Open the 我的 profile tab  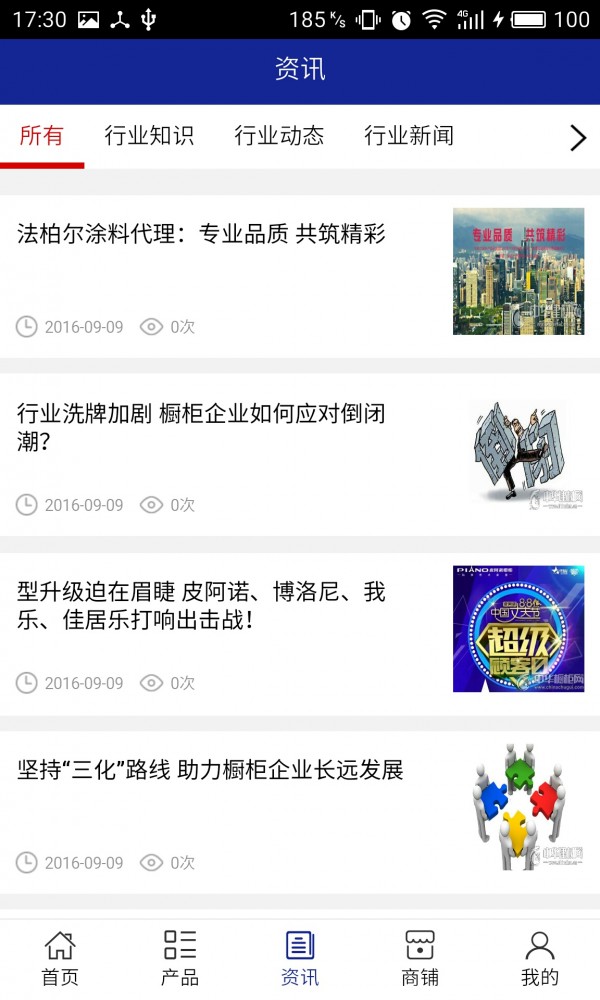click(x=540, y=958)
